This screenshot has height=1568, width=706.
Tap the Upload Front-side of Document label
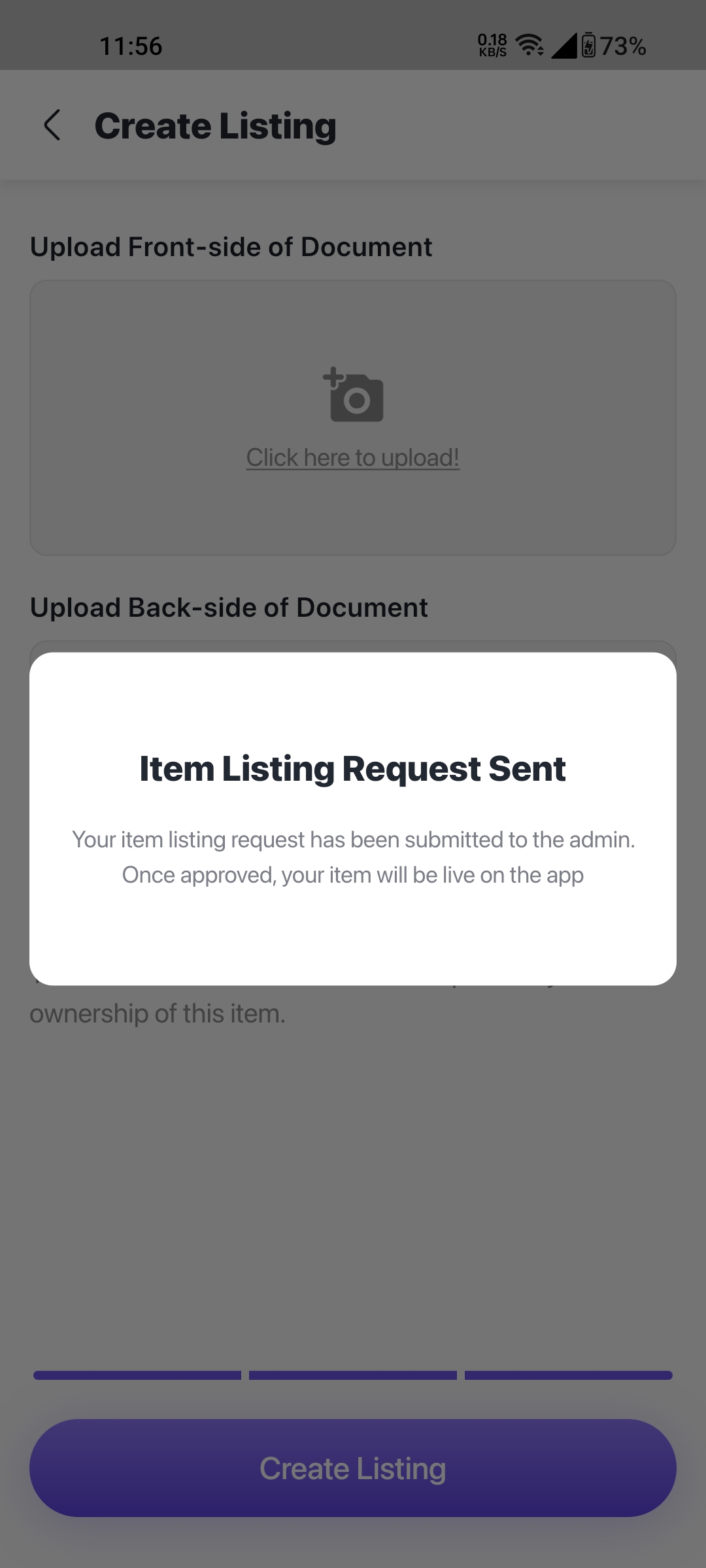click(231, 246)
